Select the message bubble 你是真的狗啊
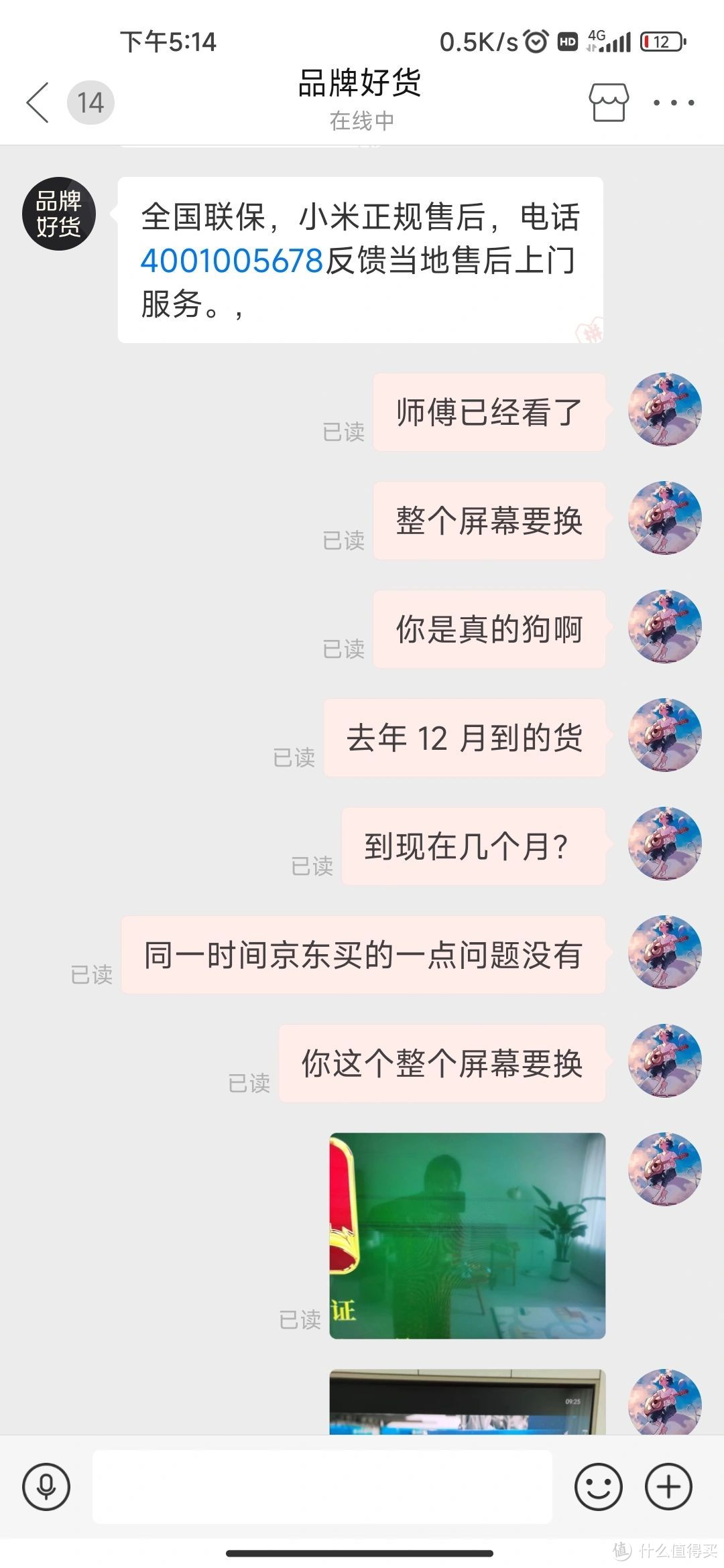The height and width of the screenshot is (1568, 724). point(488,629)
